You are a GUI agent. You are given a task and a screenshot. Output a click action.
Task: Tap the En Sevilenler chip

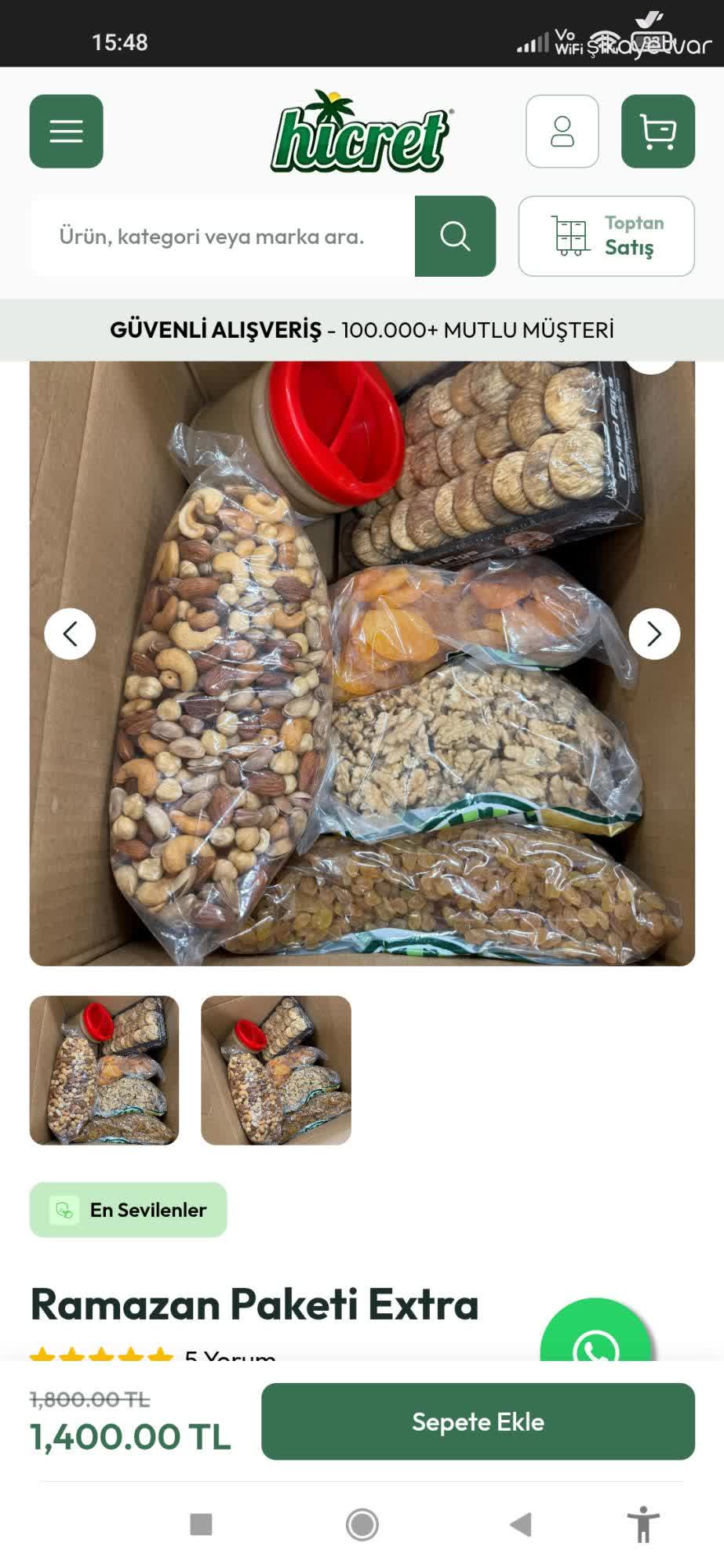click(x=129, y=1210)
